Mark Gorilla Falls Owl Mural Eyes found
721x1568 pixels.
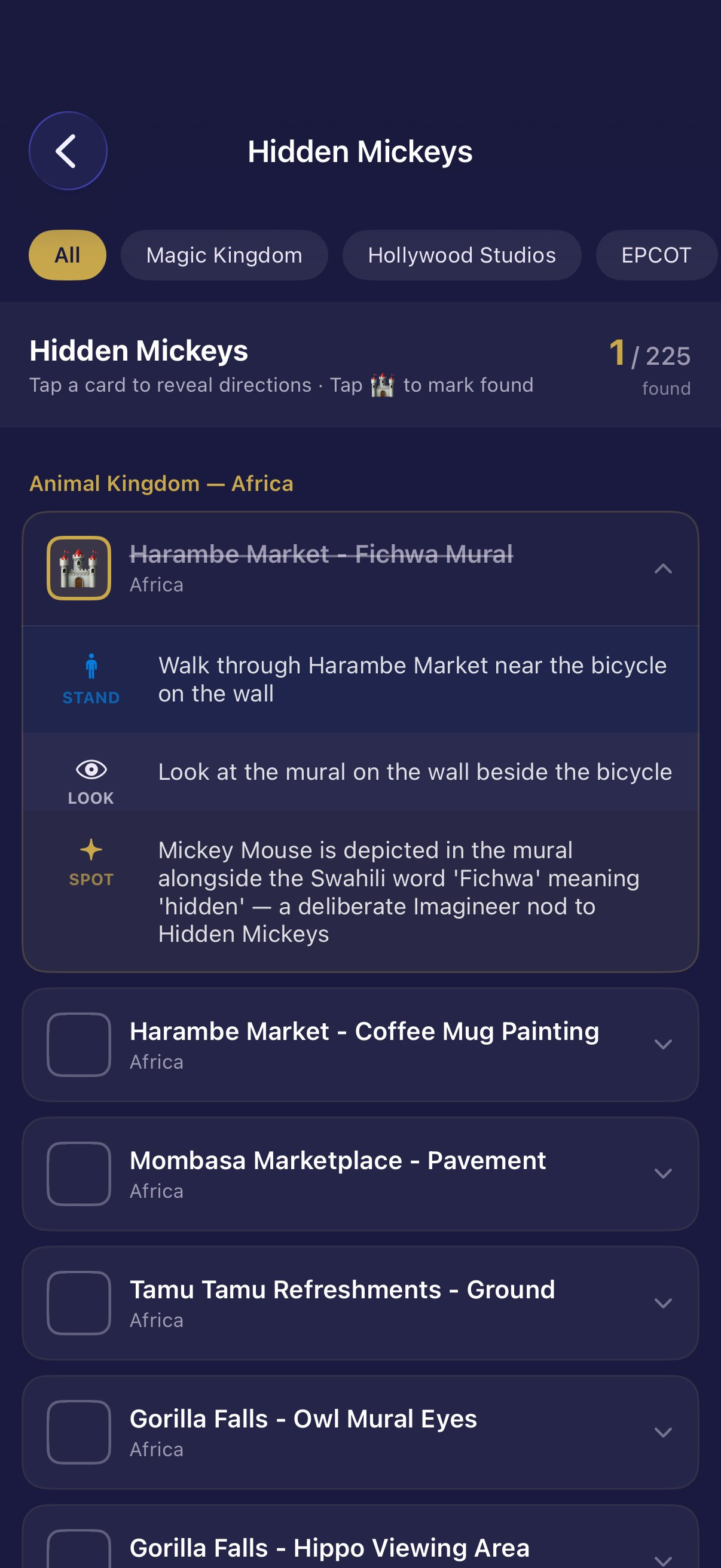pyautogui.click(x=79, y=1432)
